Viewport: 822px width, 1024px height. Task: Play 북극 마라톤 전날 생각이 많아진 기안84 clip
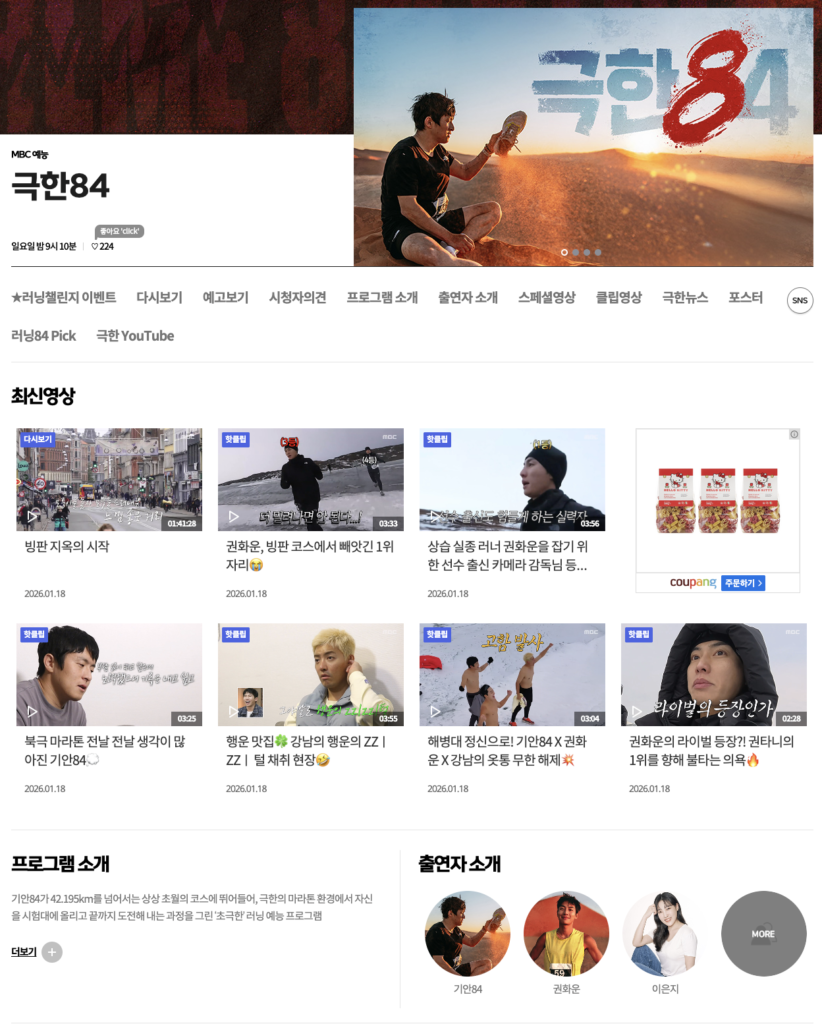[109, 675]
